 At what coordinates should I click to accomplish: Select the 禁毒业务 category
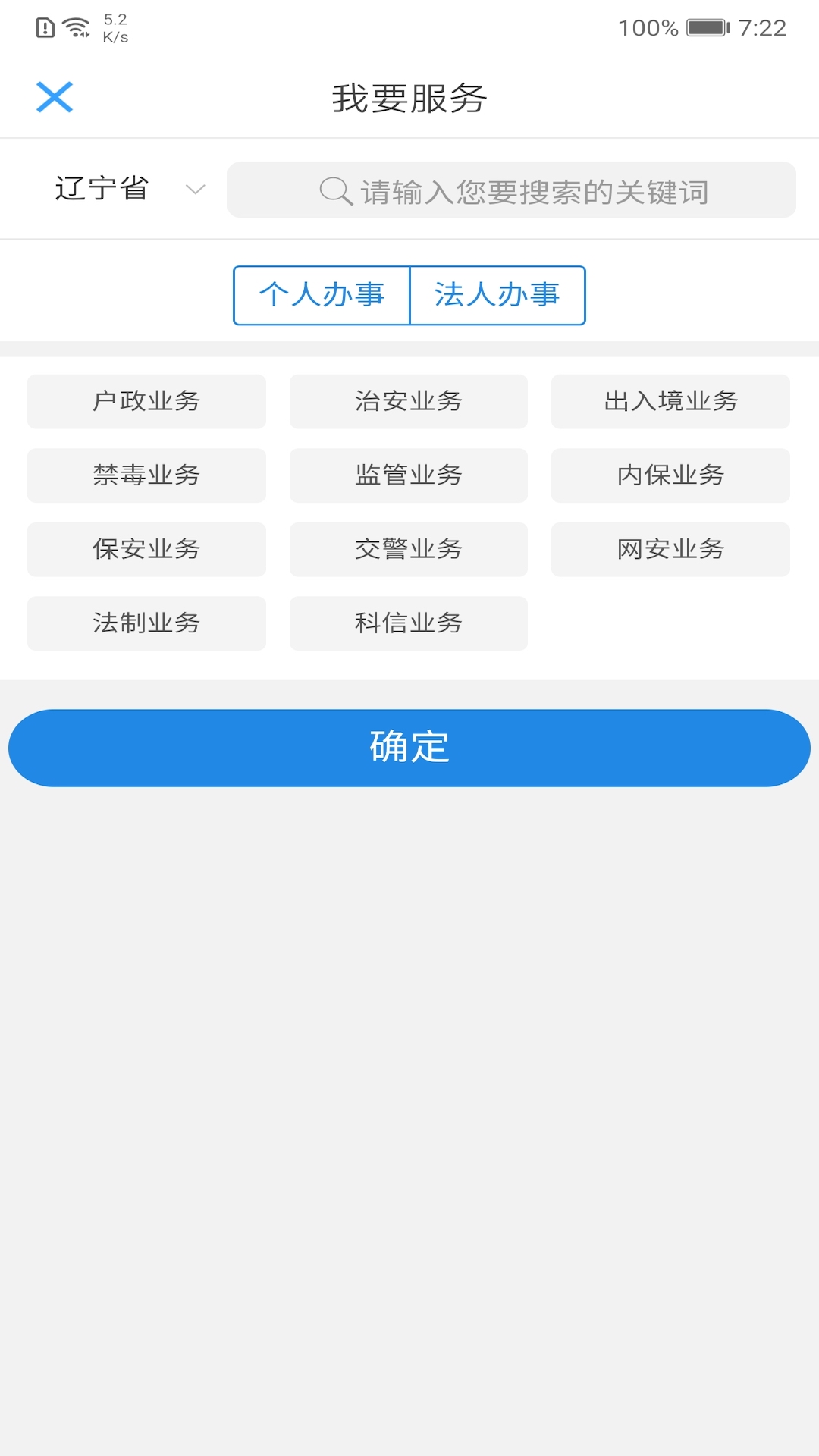pos(146,475)
